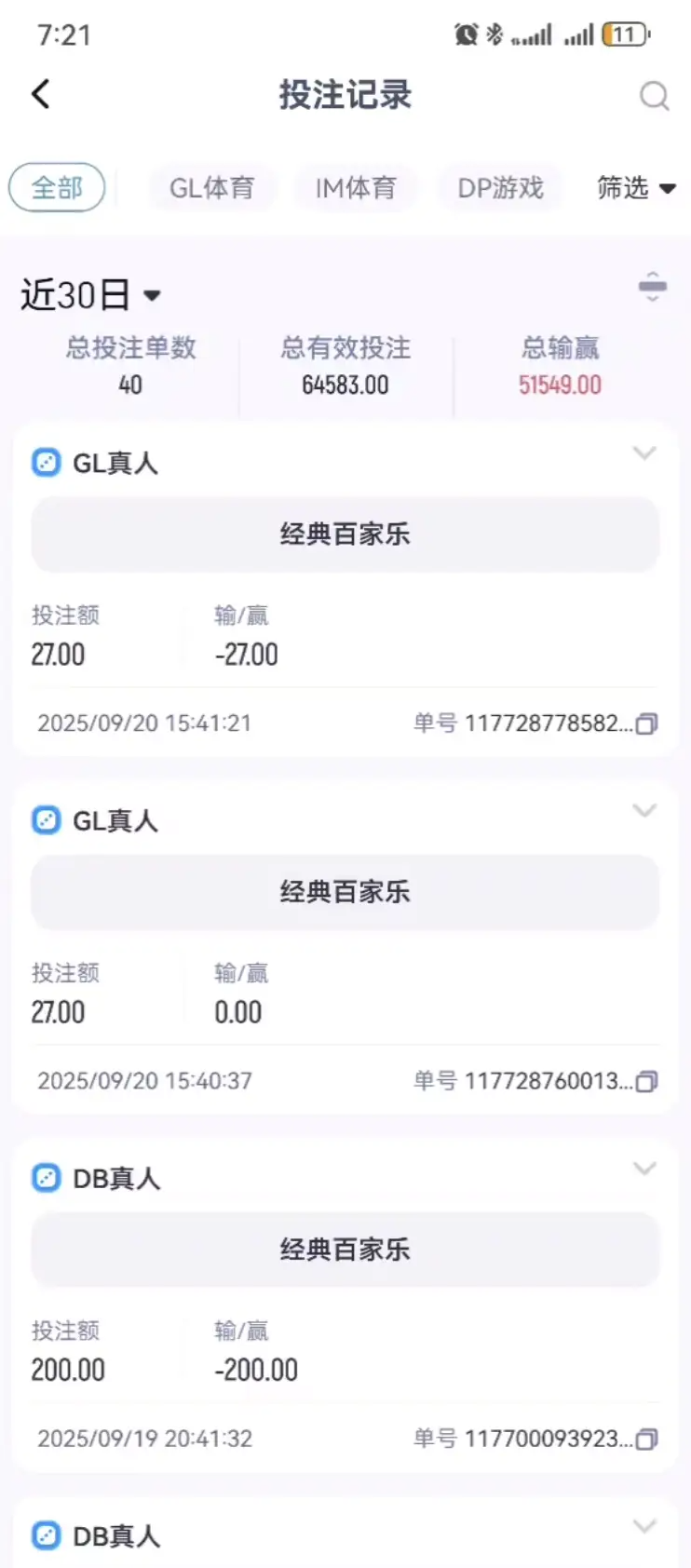Expand the first GL真人 record chevron

point(645,453)
